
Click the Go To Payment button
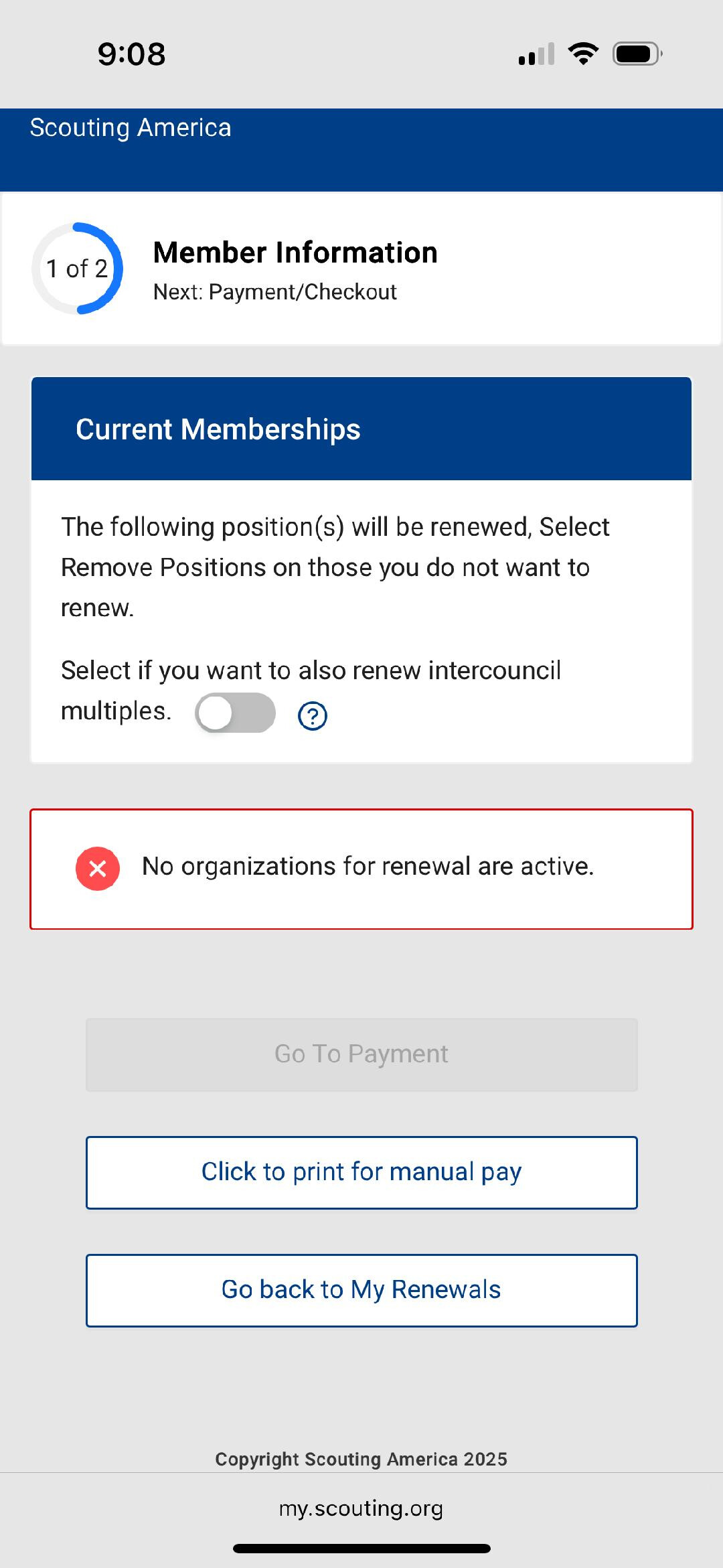pos(361,1054)
